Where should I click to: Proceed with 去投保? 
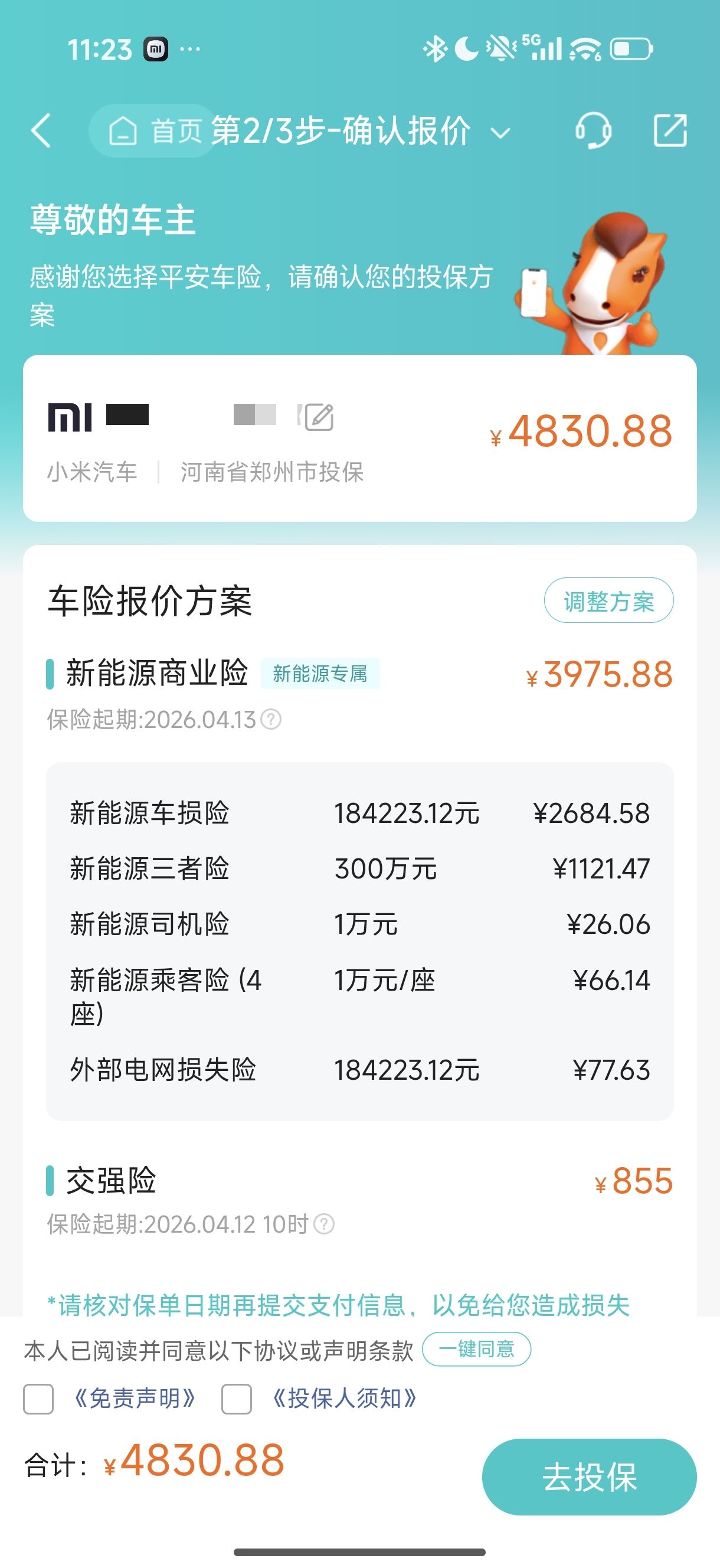[x=588, y=1476]
